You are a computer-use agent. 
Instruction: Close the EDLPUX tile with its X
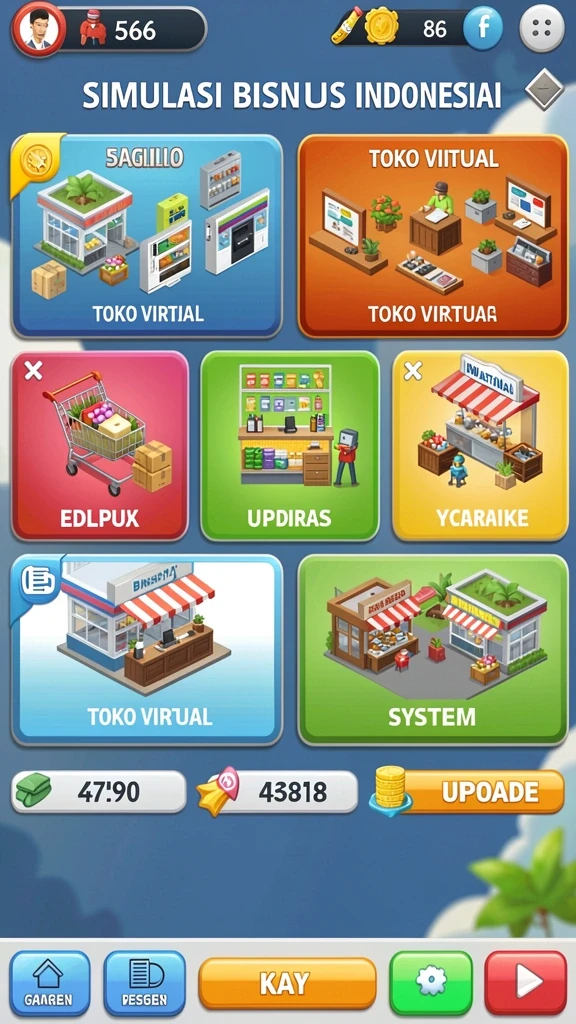[33, 372]
